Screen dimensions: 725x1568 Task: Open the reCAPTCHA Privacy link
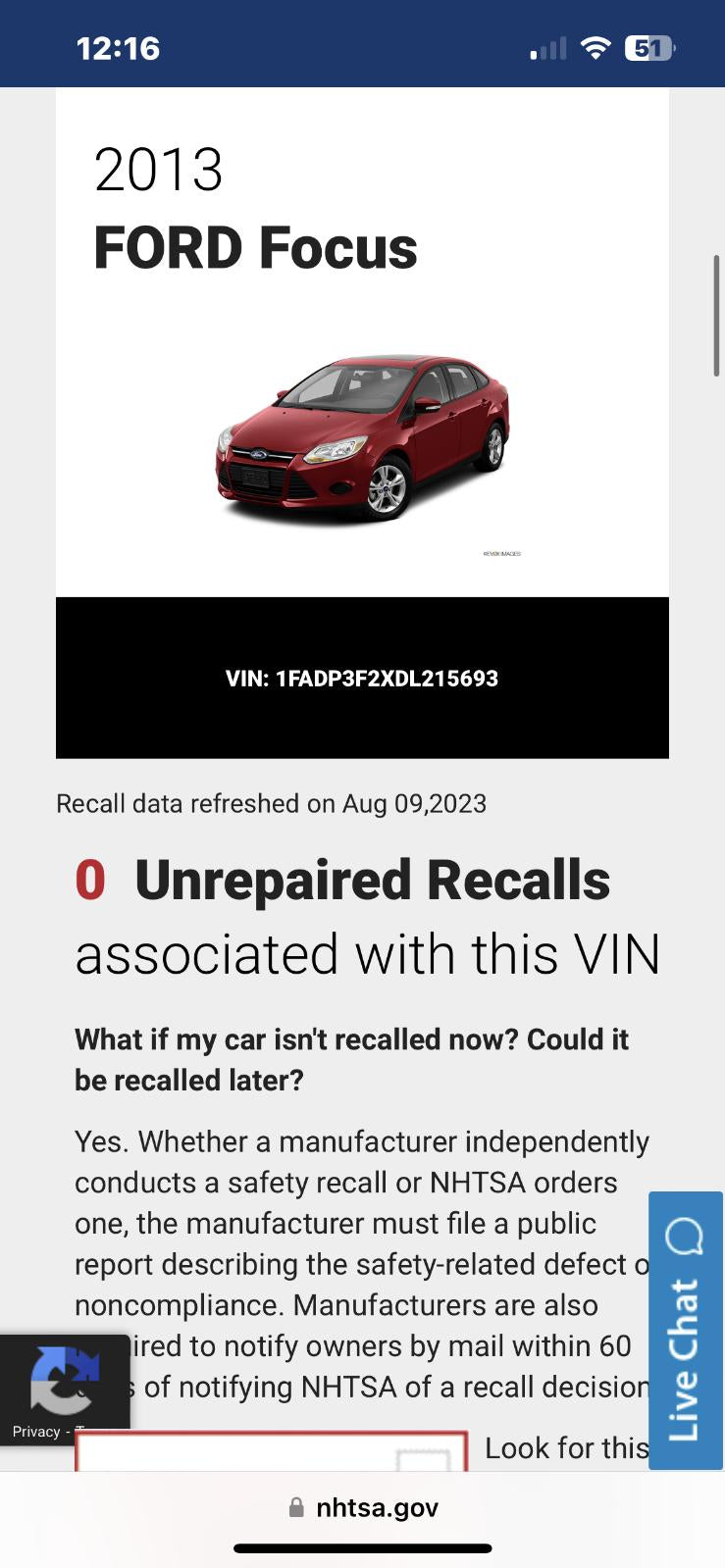(x=36, y=1432)
